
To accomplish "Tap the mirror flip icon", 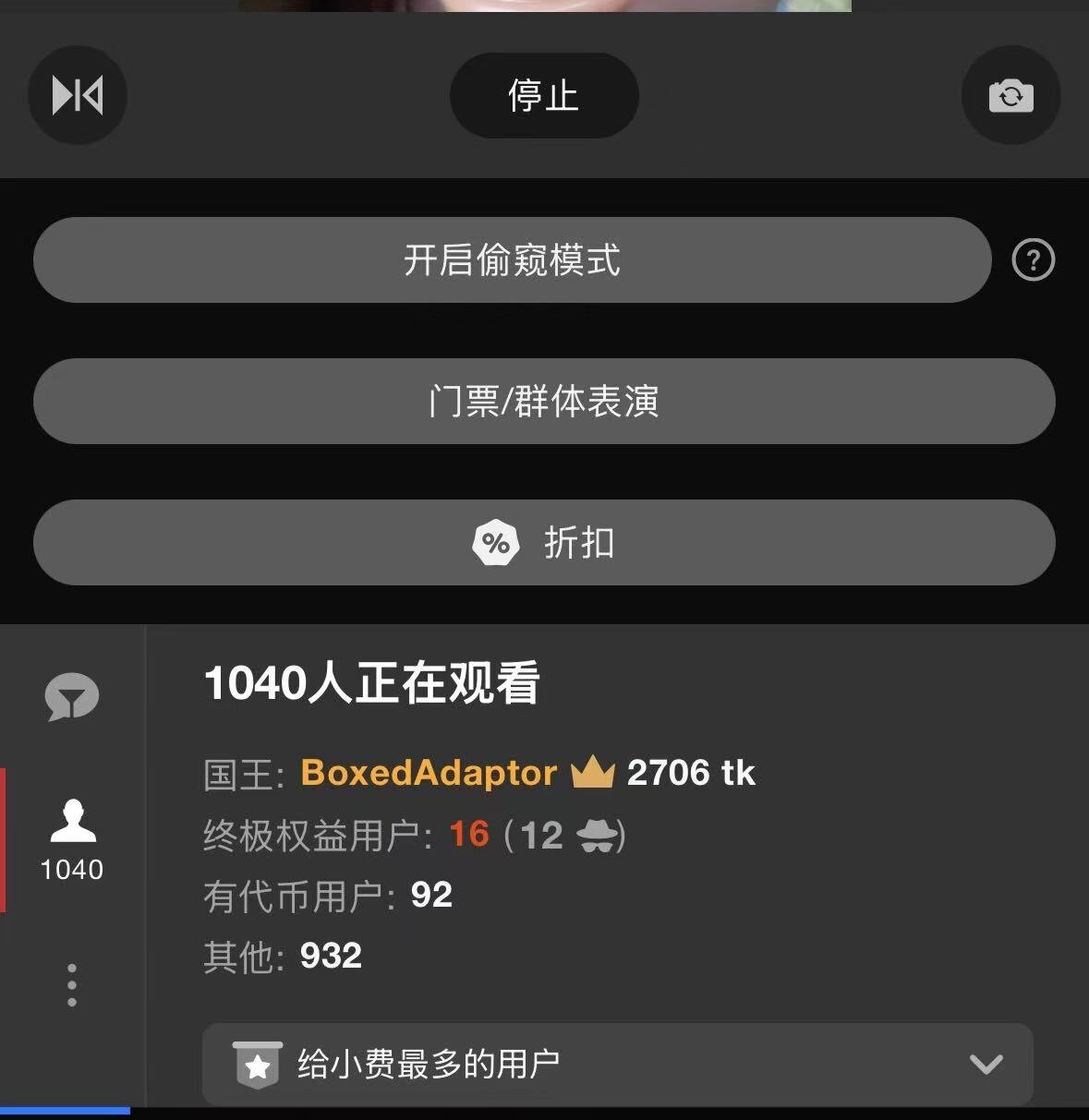I will [x=78, y=95].
